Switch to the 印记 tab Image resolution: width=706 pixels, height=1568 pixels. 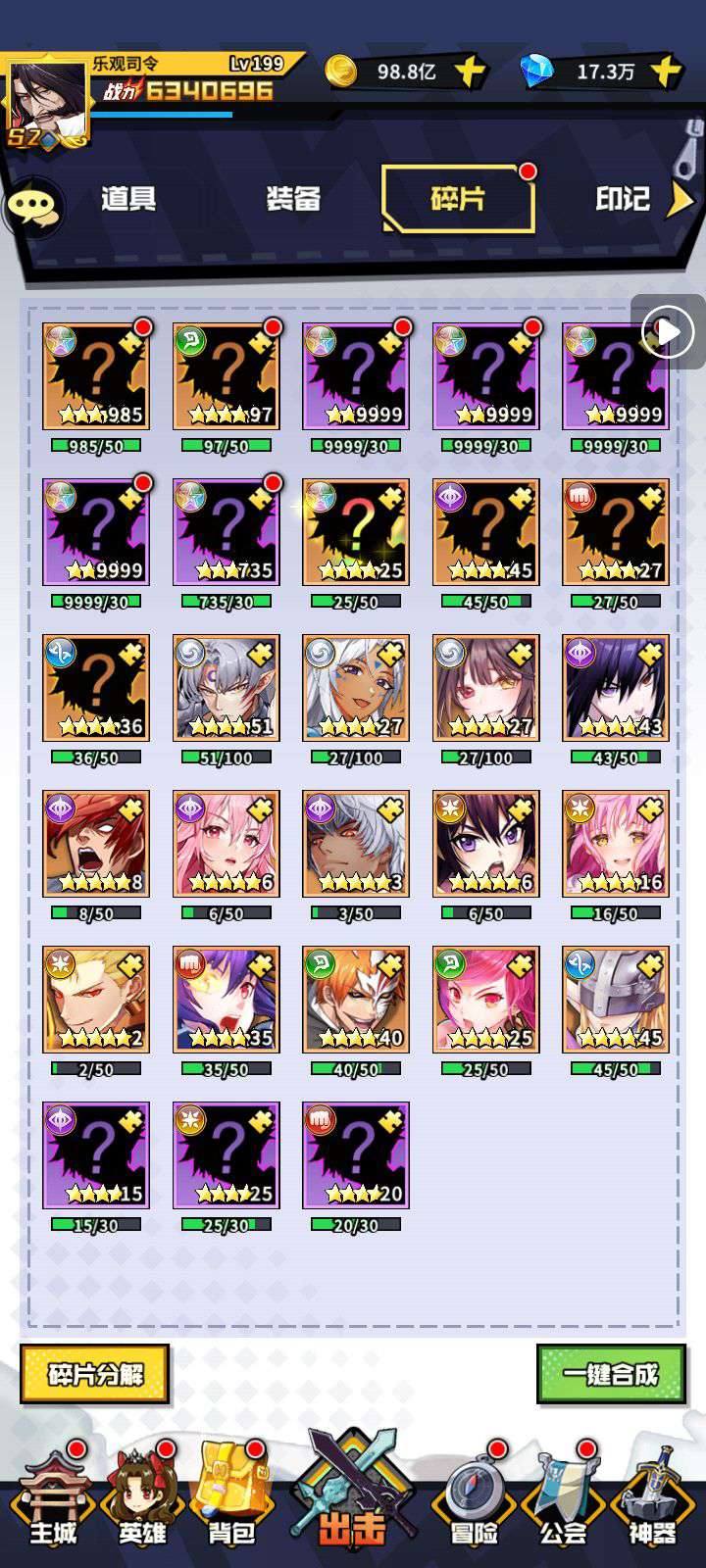pyautogui.click(x=623, y=199)
